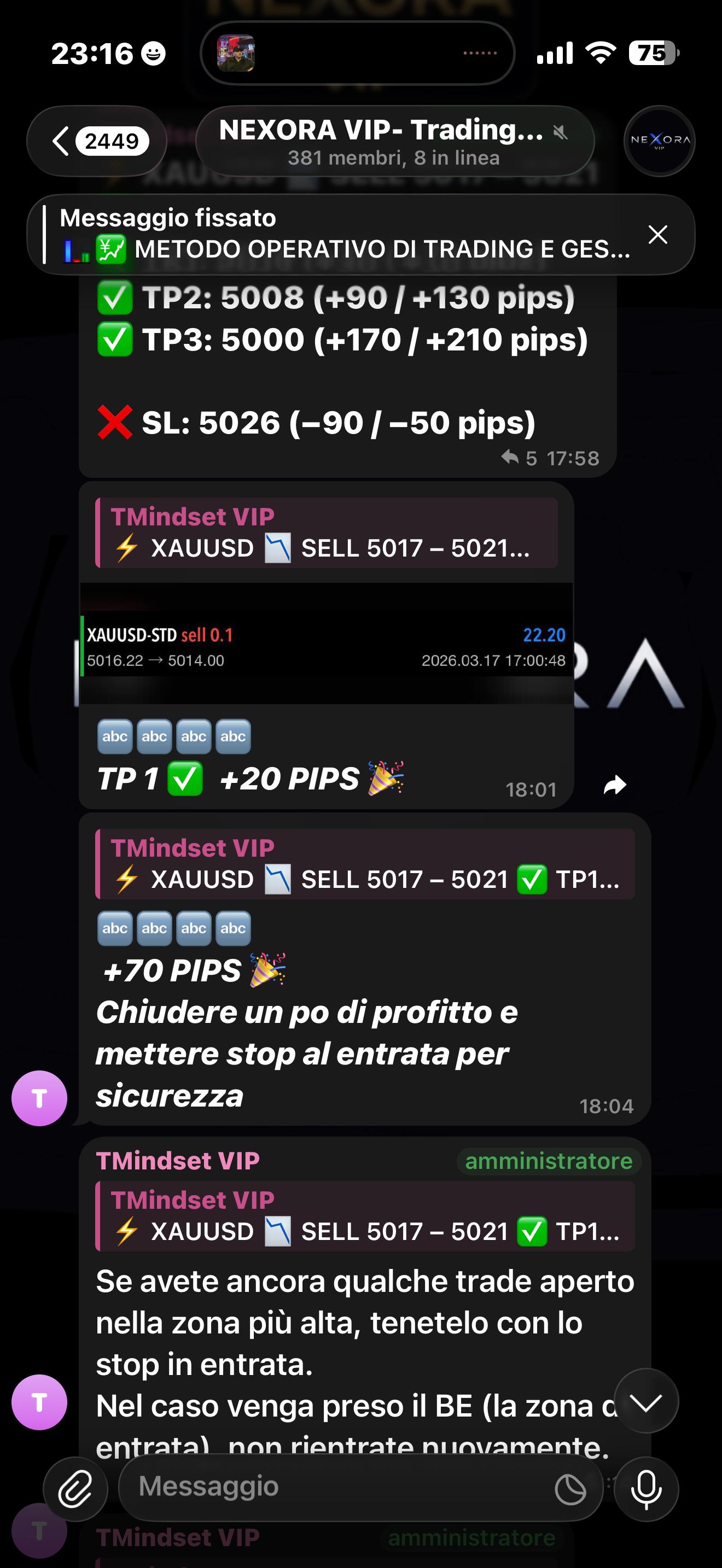Go back using the 2449 back button
Viewport: 722px width, 1568px height.
(x=97, y=139)
